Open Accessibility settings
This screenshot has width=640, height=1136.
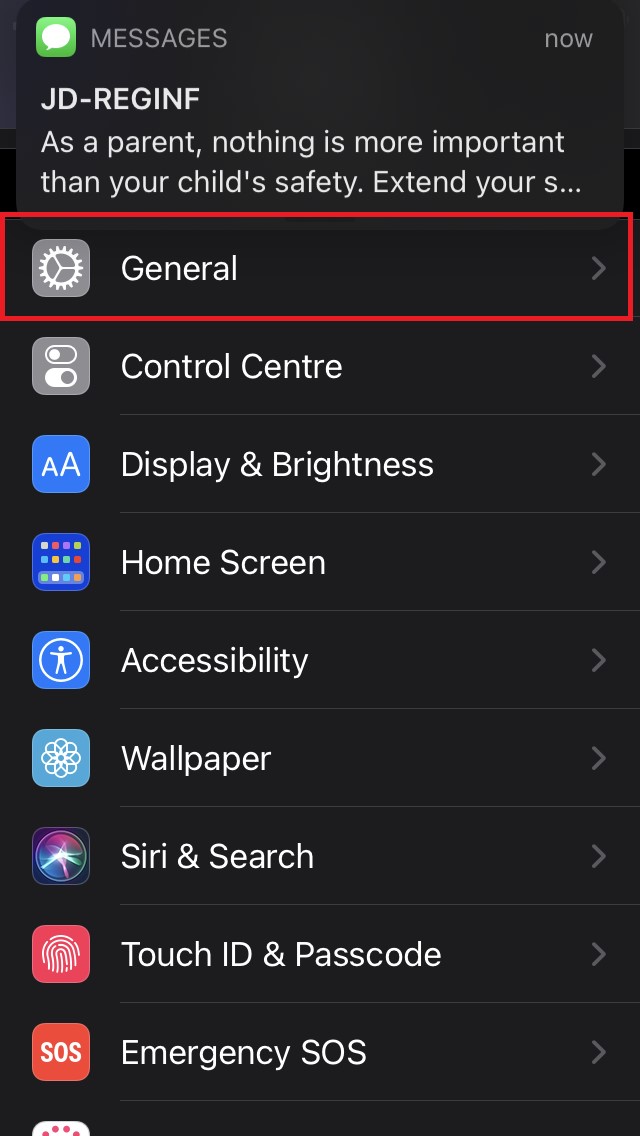(319, 660)
